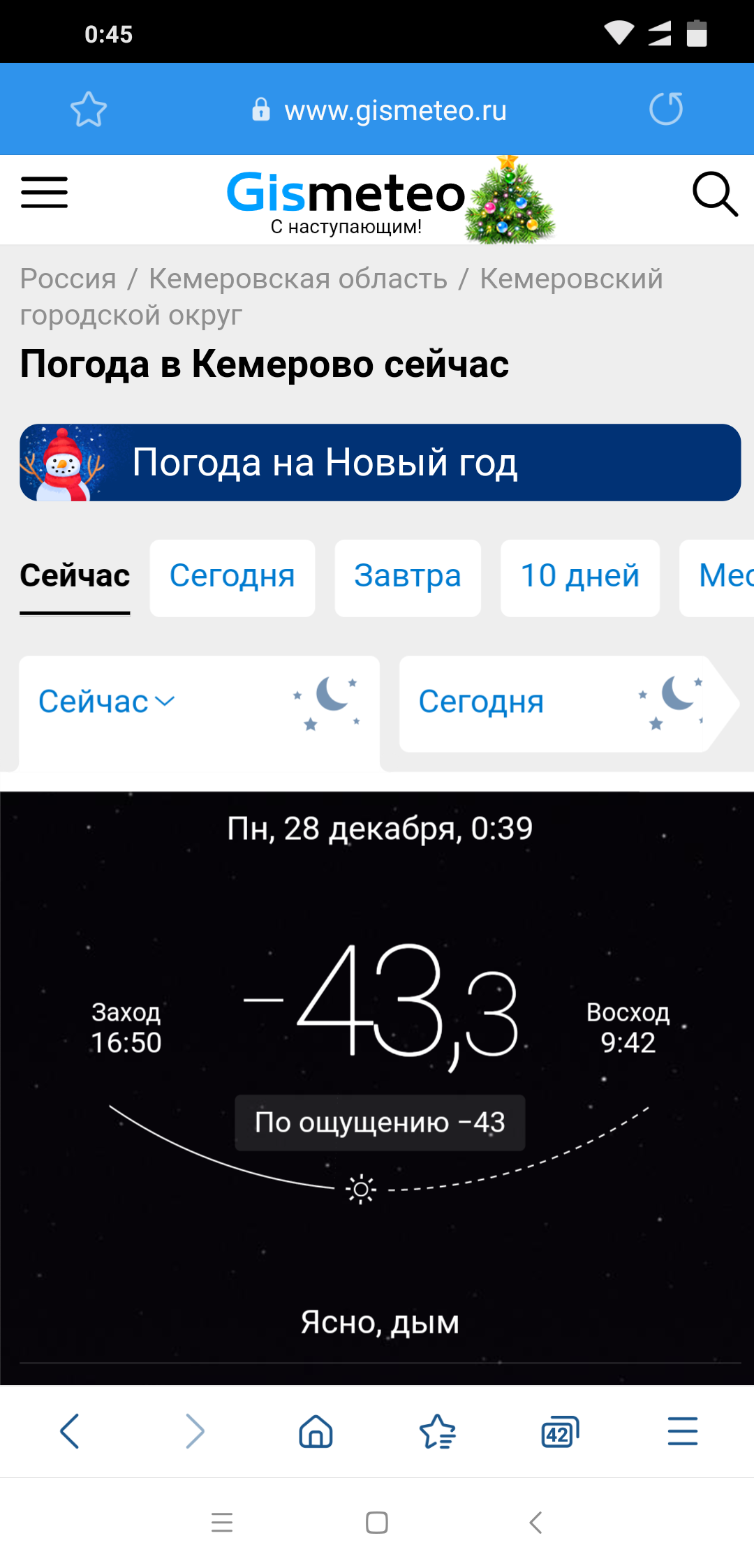Follow the Россия breadcrumb link
The width and height of the screenshot is (754, 1568).
click(68, 279)
